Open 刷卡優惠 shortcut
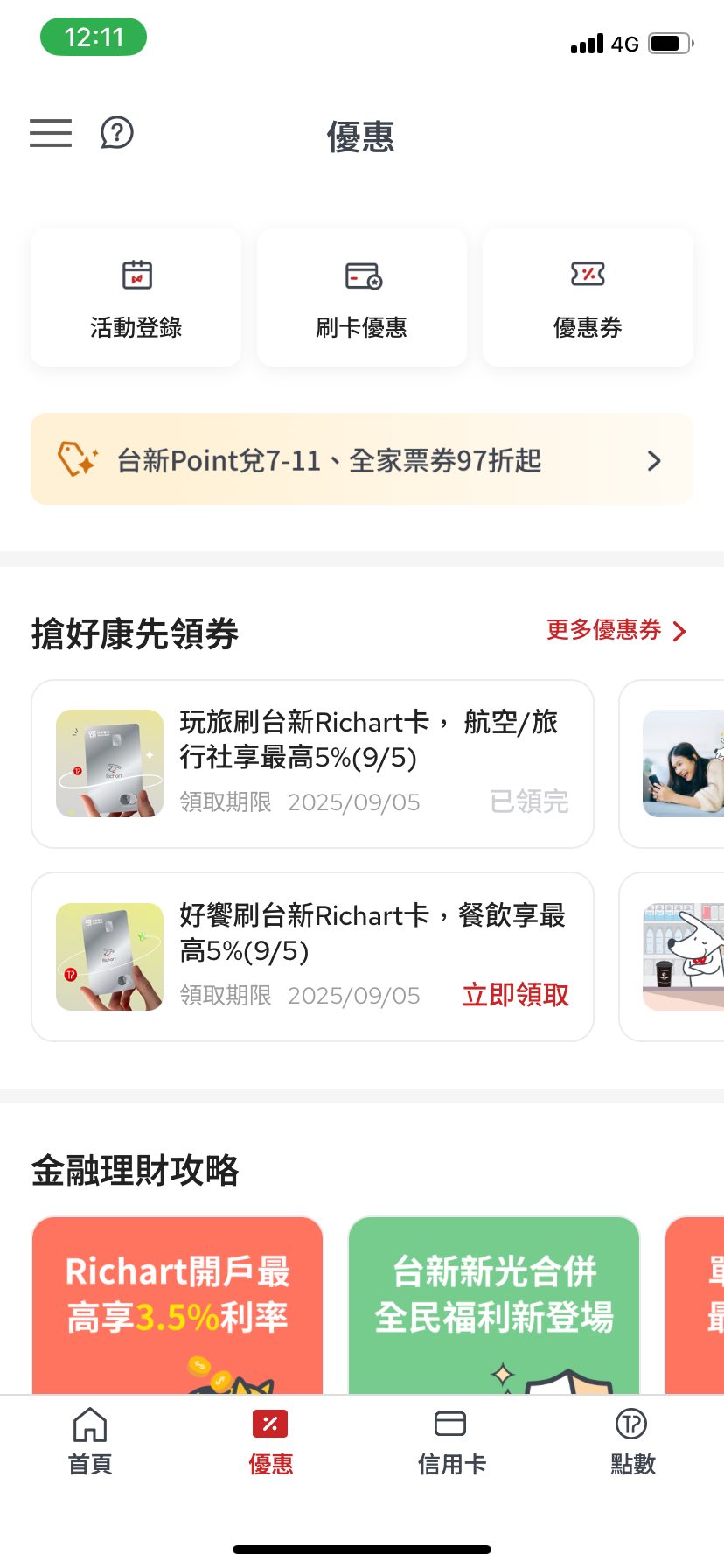Screen dimensions: 724x1568 point(361,297)
